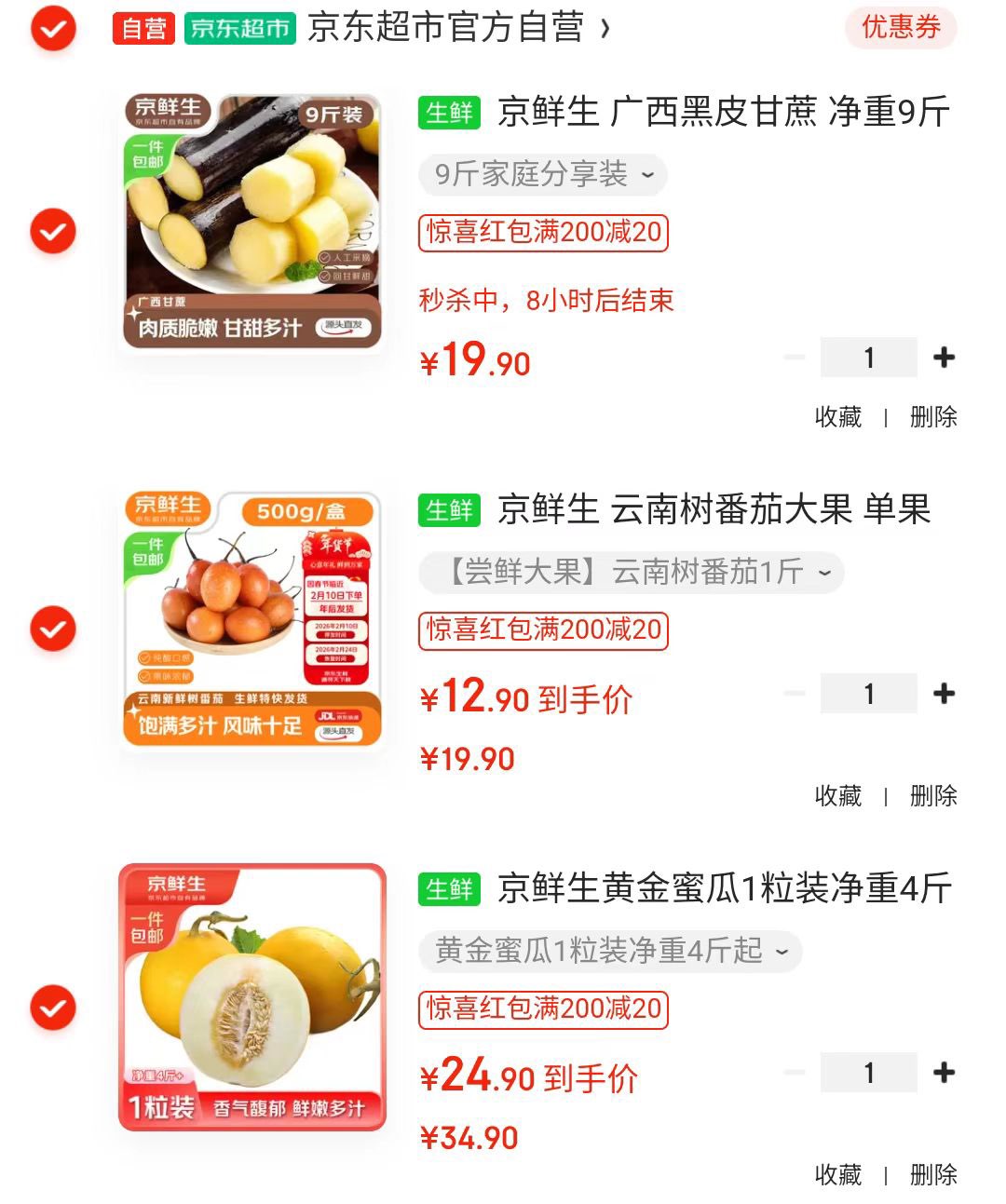1006x1204 pixels.
Task: Increase quantity of 广西黑皮甘蔗
Action: pyautogui.click(x=944, y=358)
